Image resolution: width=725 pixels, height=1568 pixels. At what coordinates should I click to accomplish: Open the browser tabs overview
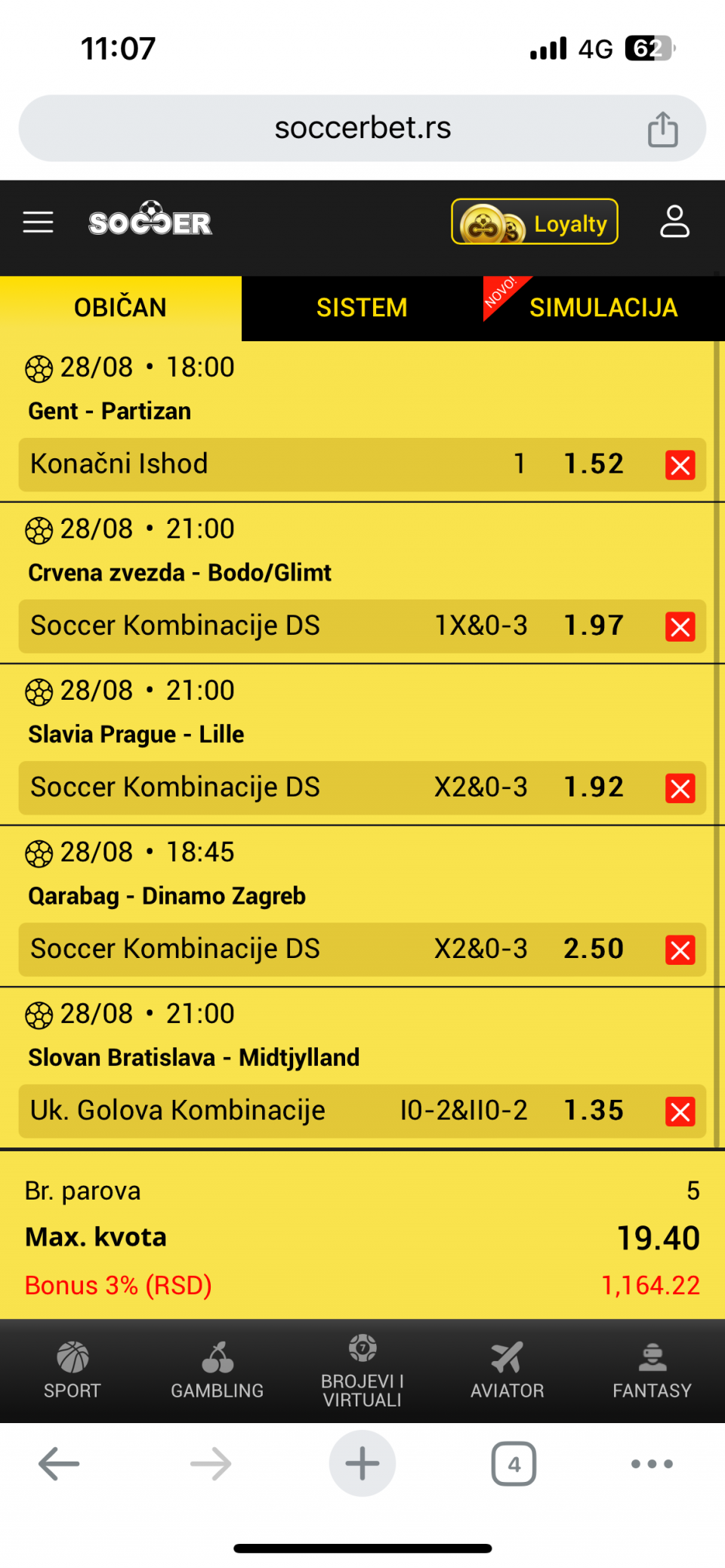pos(514,1464)
